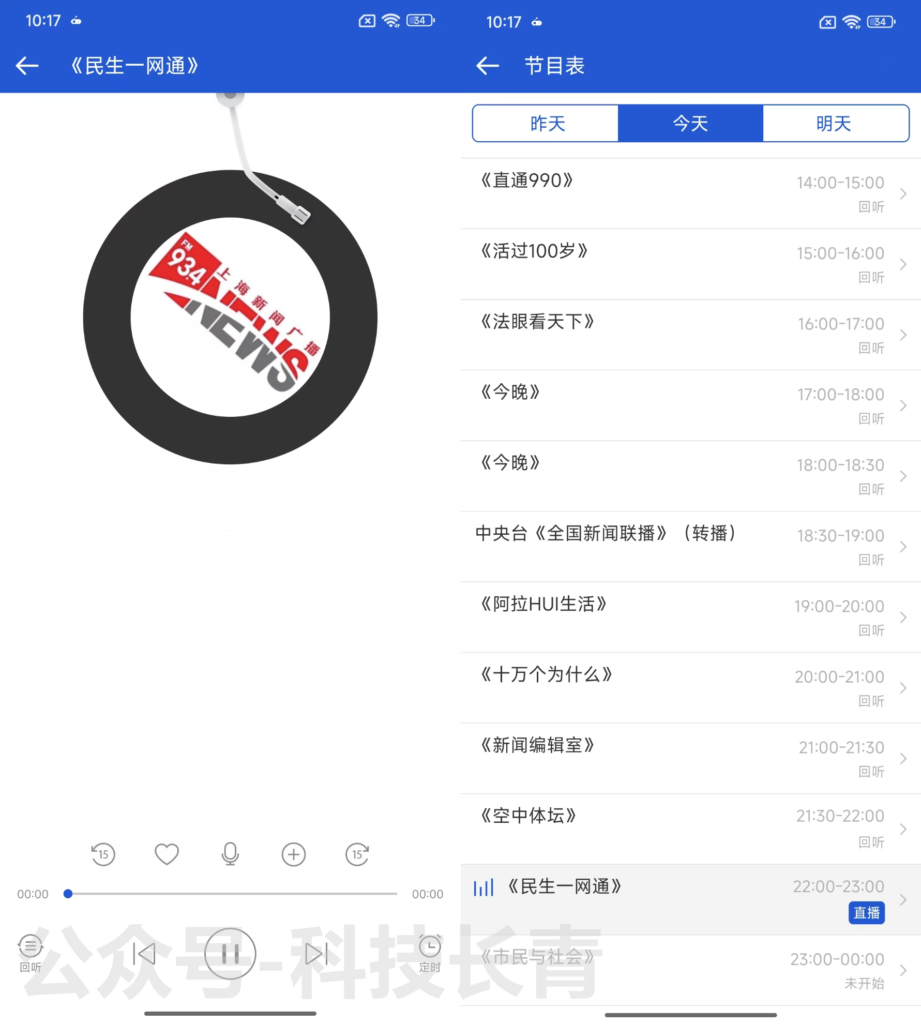Open 《十万个为什么》 replay
The width and height of the screenshot is (921, 1024).
click(690, 688)
